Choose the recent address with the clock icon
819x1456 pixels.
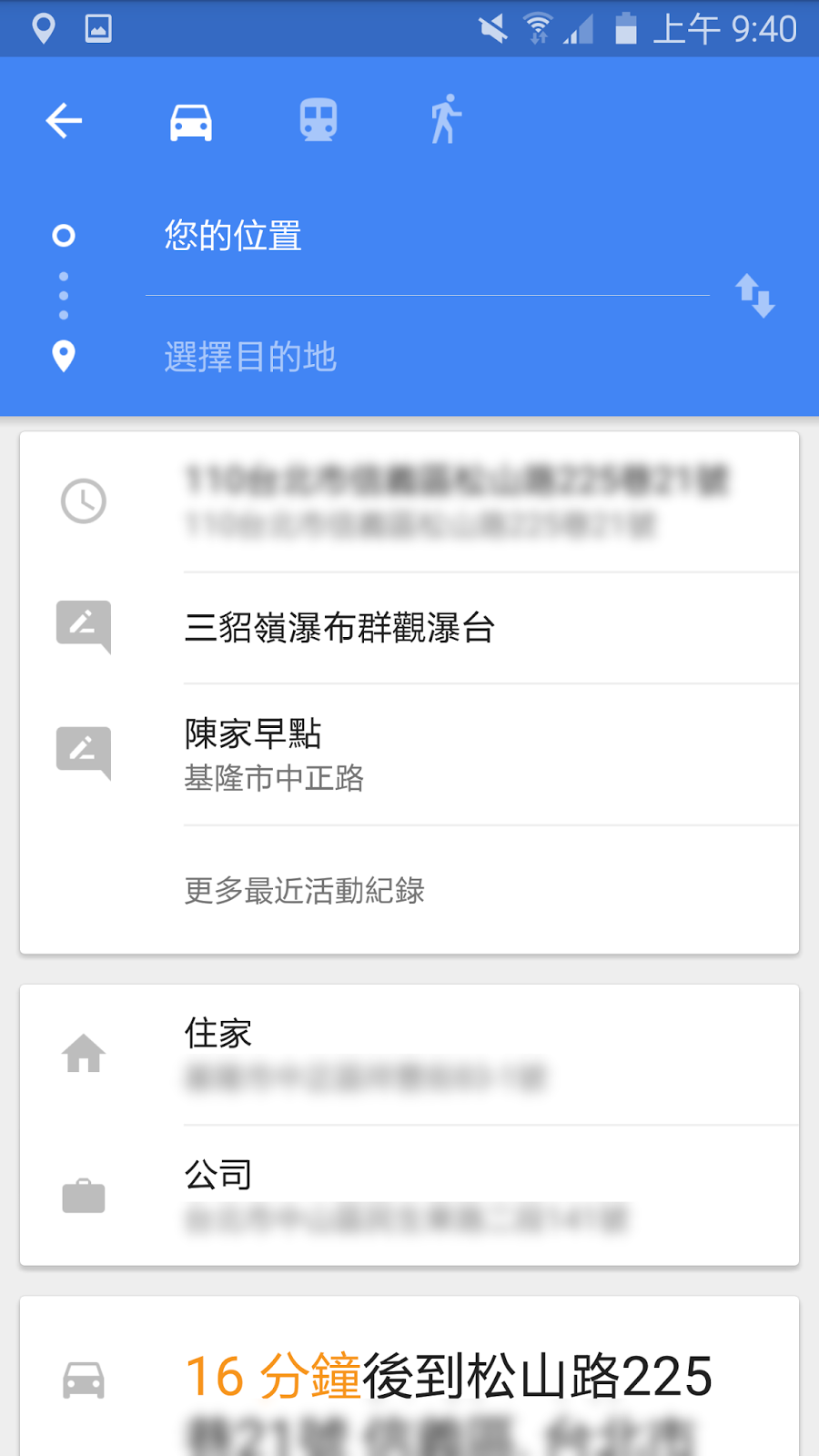[455, 501]
